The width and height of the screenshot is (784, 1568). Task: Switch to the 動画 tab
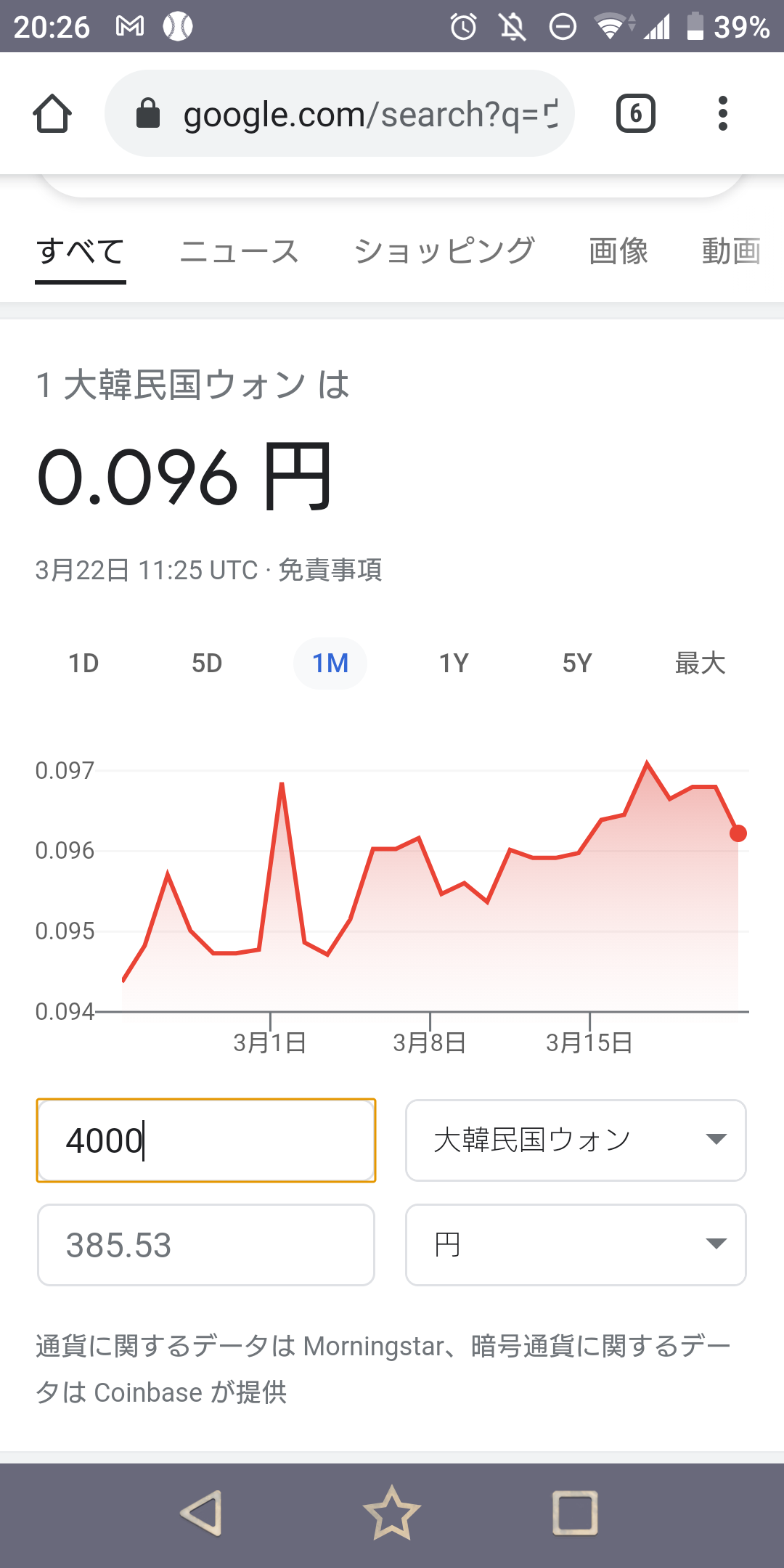[x=730, y=252]
